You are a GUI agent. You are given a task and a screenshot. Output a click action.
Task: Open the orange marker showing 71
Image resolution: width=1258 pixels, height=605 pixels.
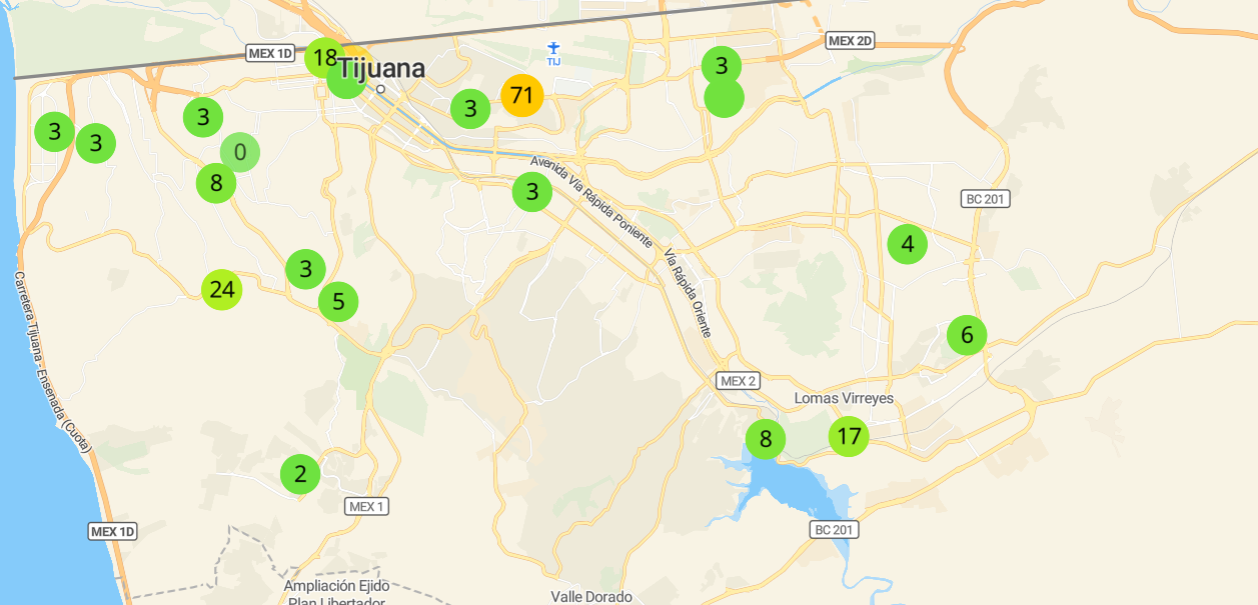pos(521,96)
